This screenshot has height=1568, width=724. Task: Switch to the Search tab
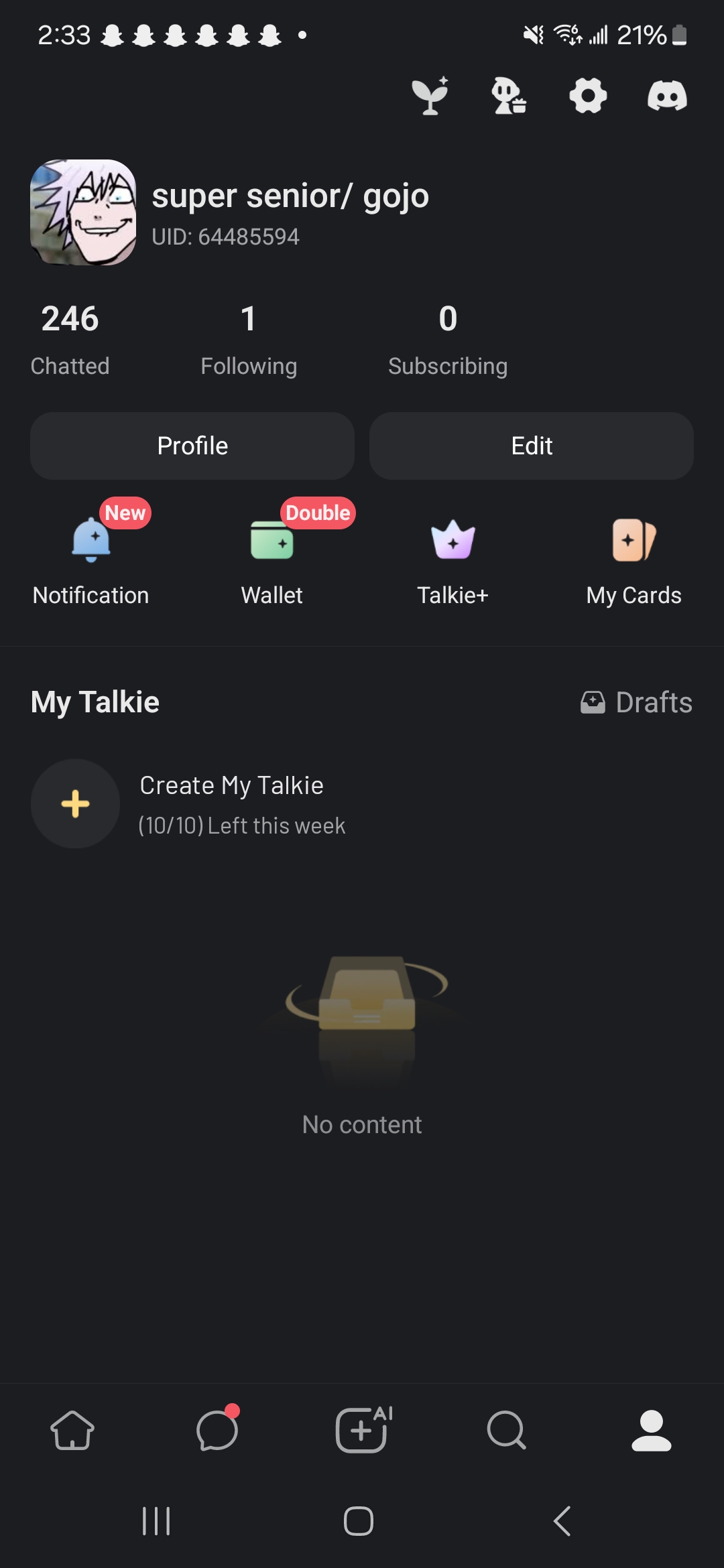click(507, 1430)
